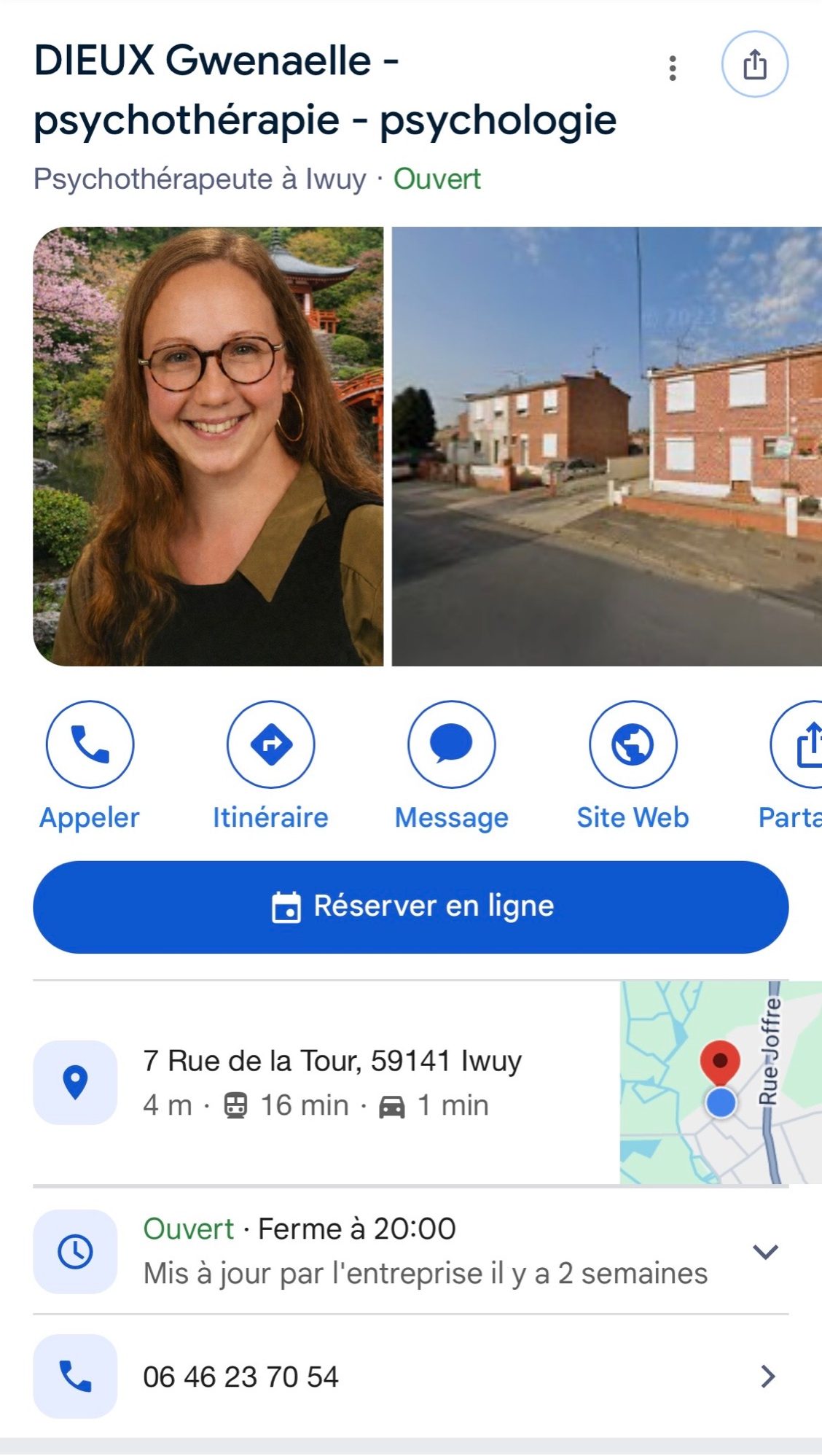This screenshot has width=822, height=1456.
Task: Open the map preview near Rue Joffre
Action: (x=720, y=1082)
